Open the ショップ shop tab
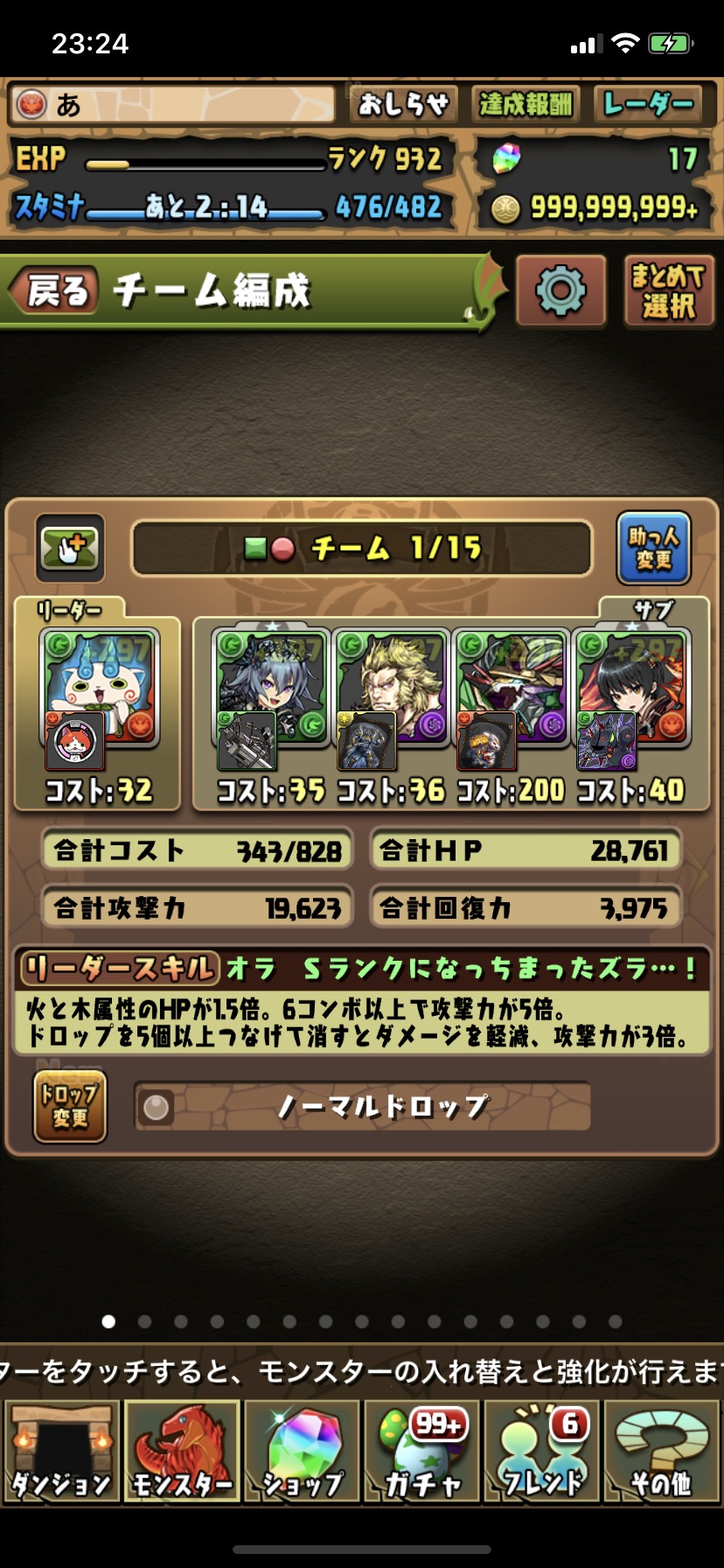This screenshot has width=724, height=1568. (x=302, y=1451)
